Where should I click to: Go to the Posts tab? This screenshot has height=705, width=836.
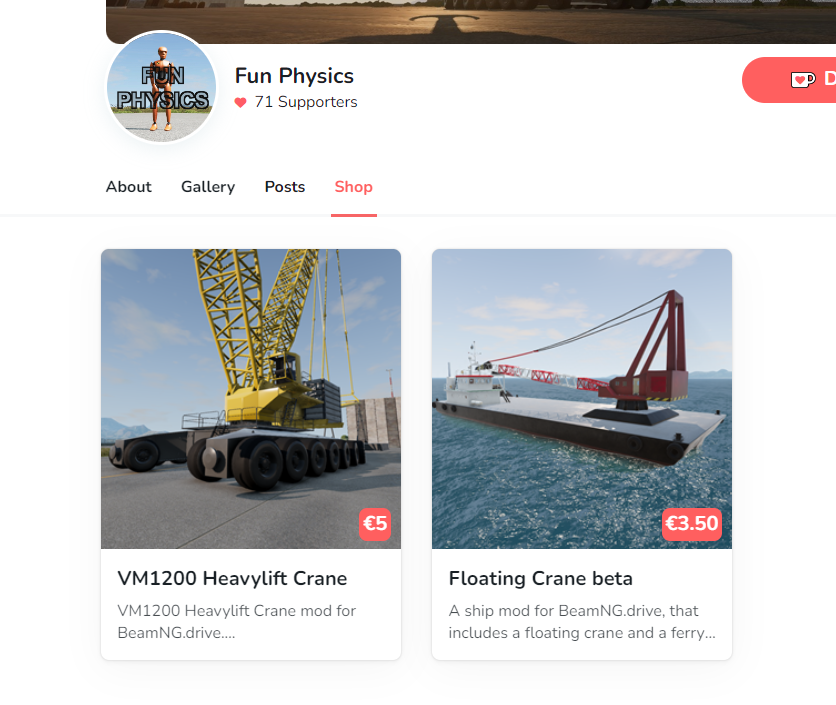pos(285,187)
